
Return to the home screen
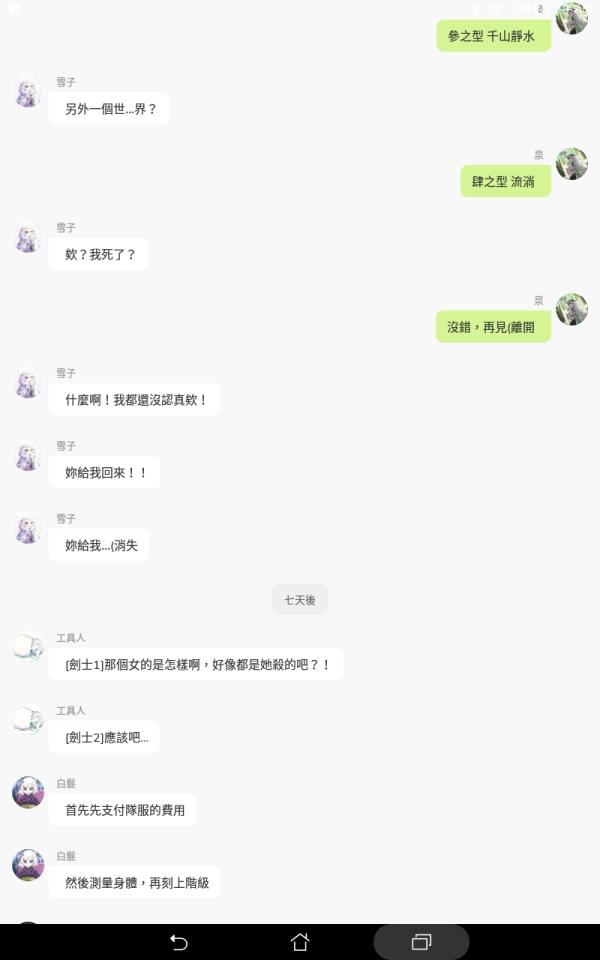300,941
